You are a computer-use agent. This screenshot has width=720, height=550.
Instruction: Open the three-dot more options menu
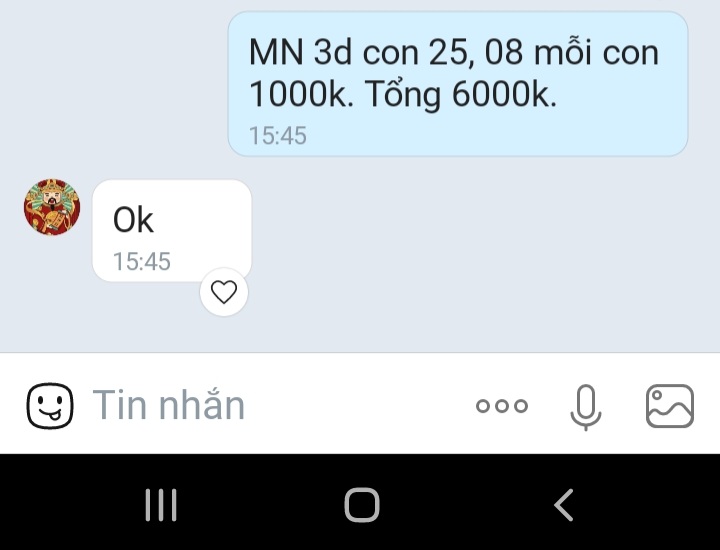point(502,406)
